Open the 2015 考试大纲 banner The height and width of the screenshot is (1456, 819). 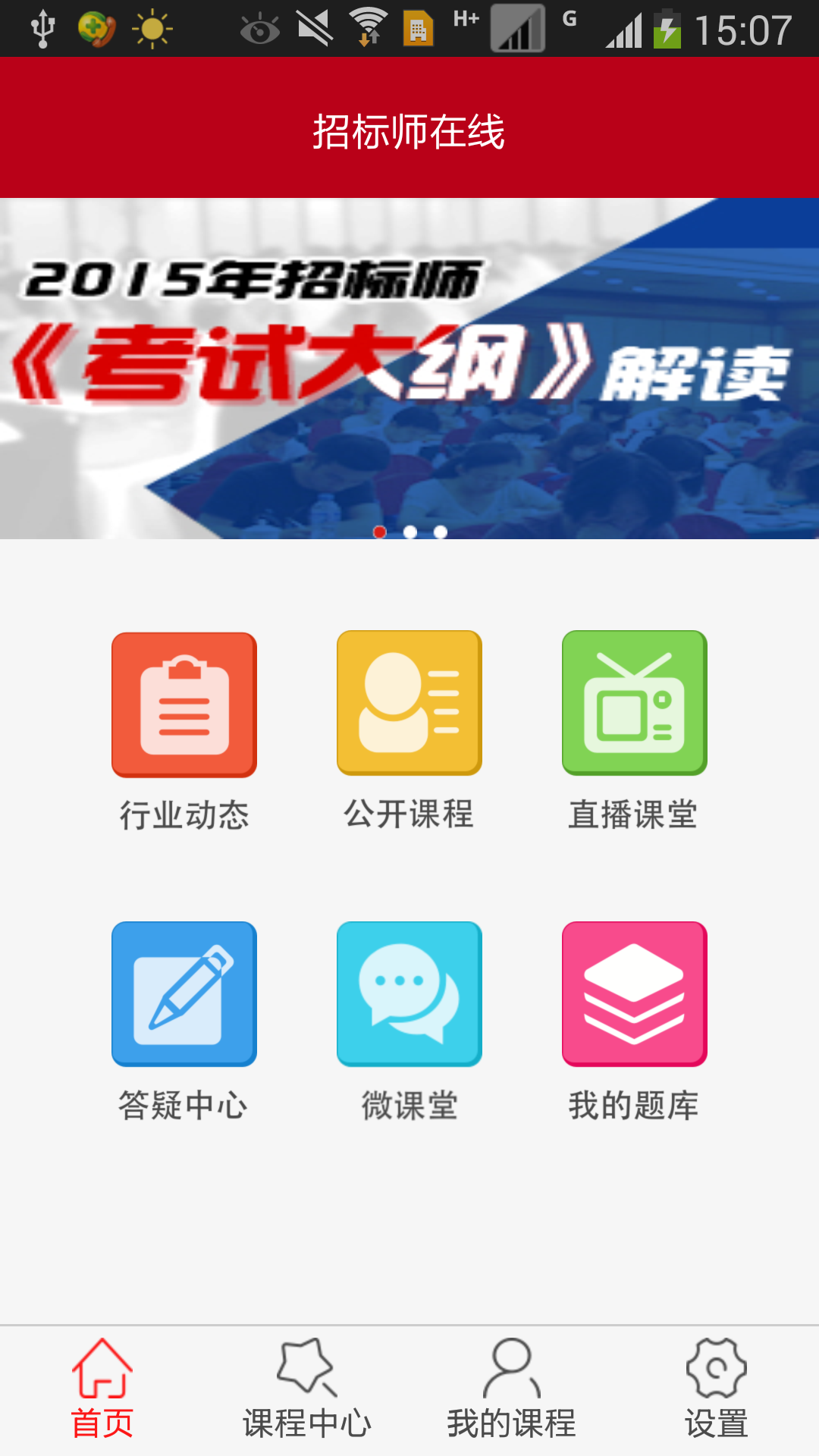[409, 368]
